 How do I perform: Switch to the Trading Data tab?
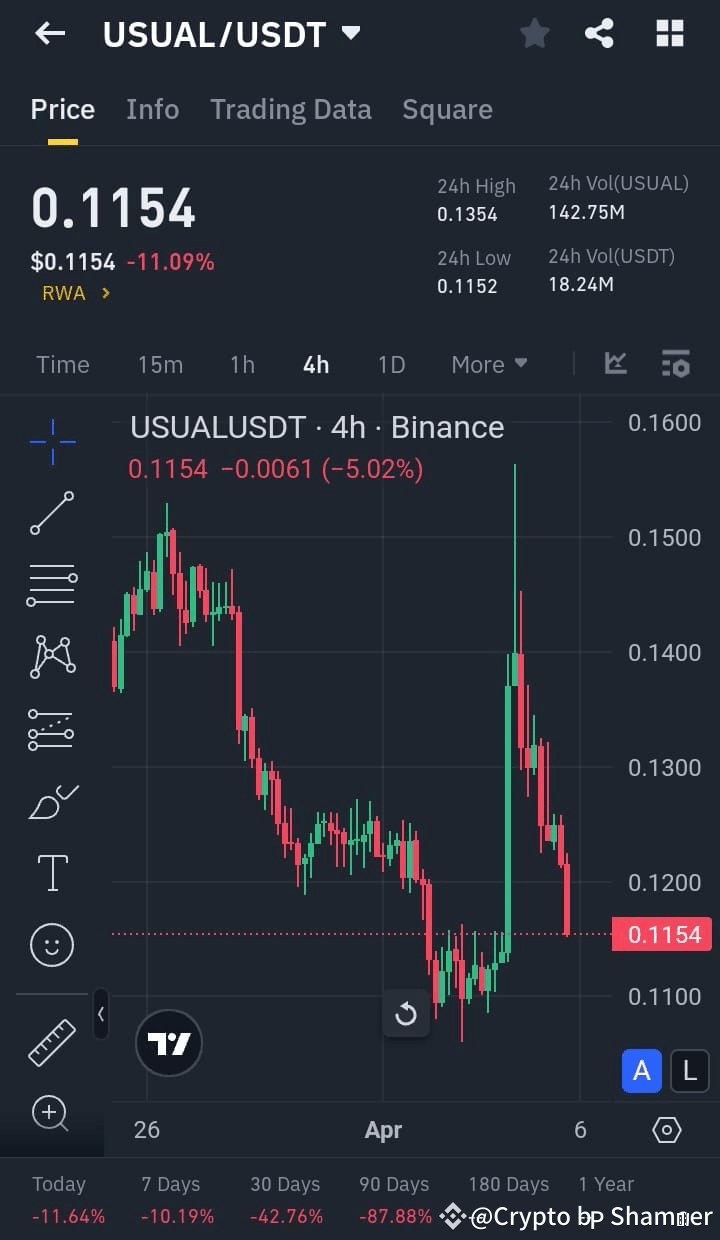pyautogui.click(x=291, y=109)
